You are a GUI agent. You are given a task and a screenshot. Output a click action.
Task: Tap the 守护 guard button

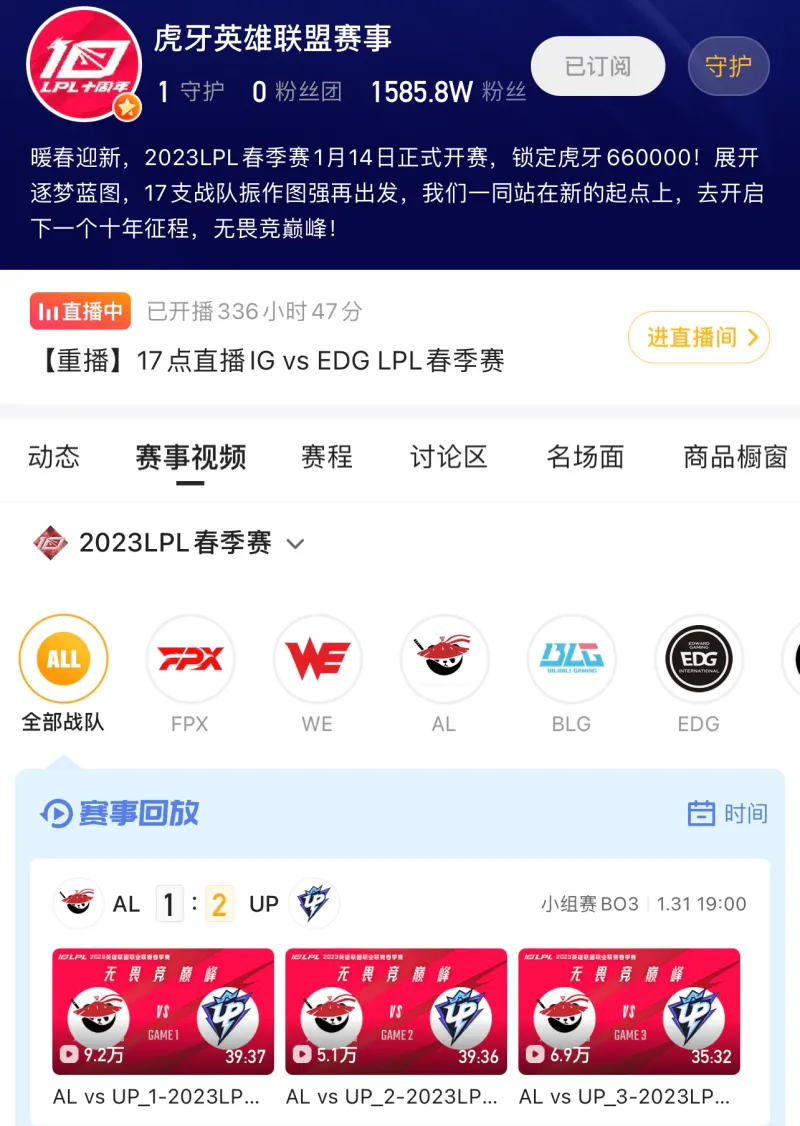[x=728, y=67]
